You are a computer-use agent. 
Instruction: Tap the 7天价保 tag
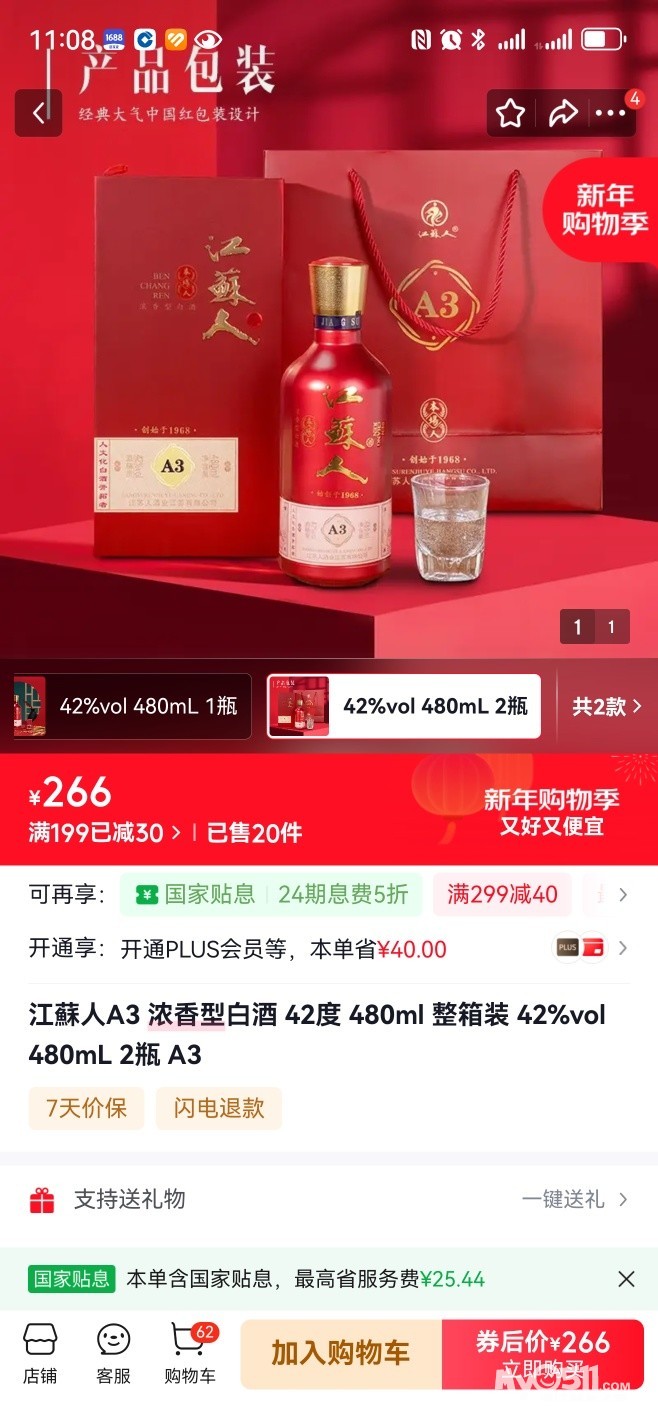pyautogui.click(x=86, y=1108)
